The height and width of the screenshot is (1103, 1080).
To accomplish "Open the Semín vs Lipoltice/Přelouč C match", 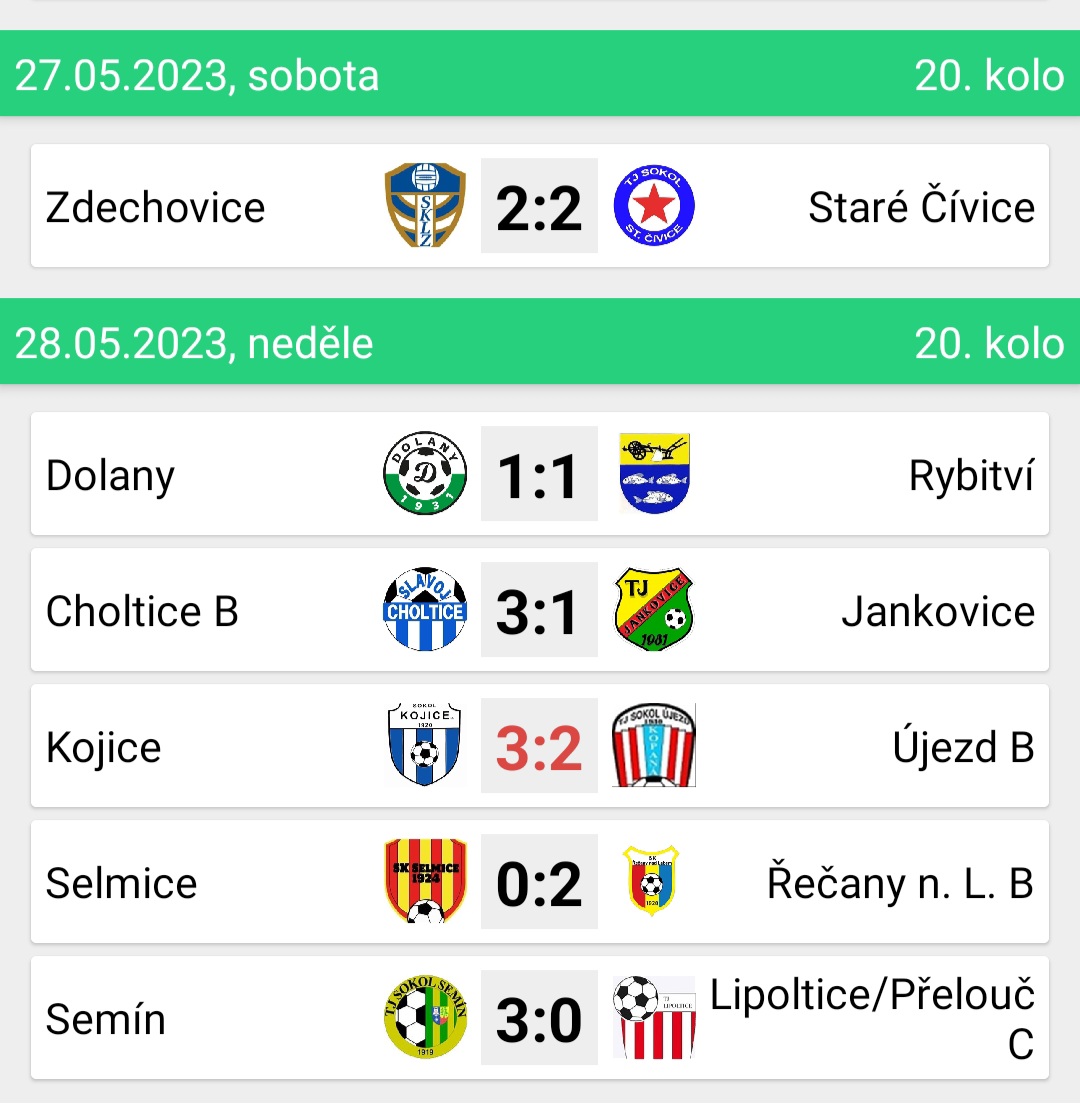I will [x=539, y=1018].
